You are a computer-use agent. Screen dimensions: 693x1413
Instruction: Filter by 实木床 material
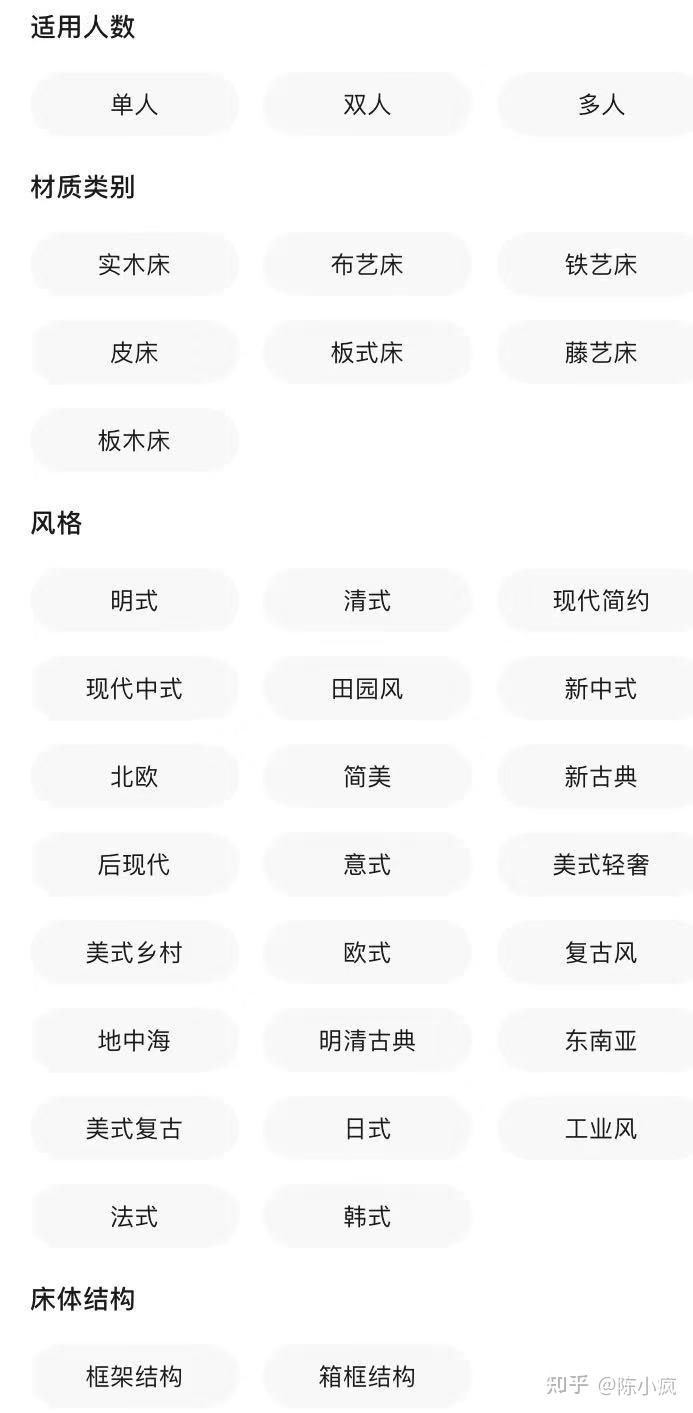pyautogui.click(x=134, y=264)
